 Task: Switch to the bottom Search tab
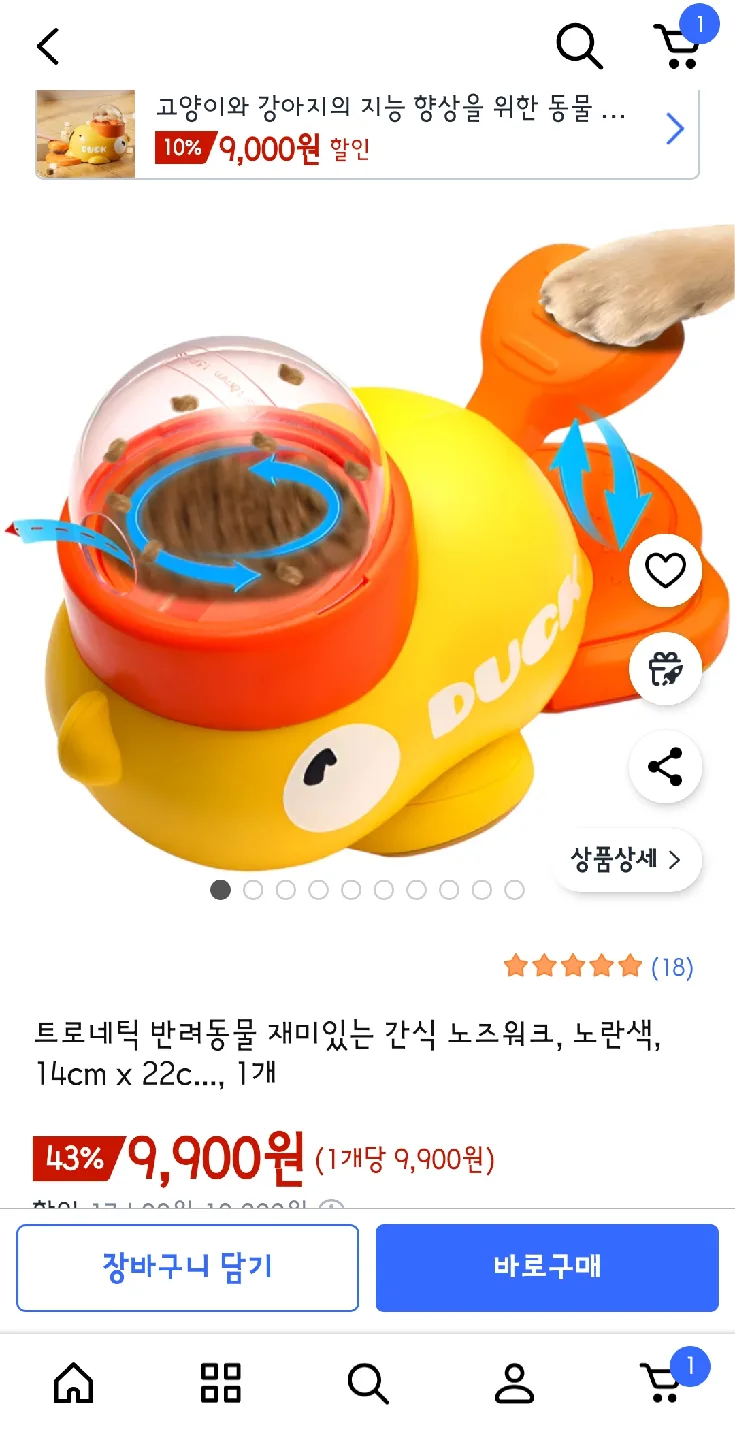(x=368, y=1384)
